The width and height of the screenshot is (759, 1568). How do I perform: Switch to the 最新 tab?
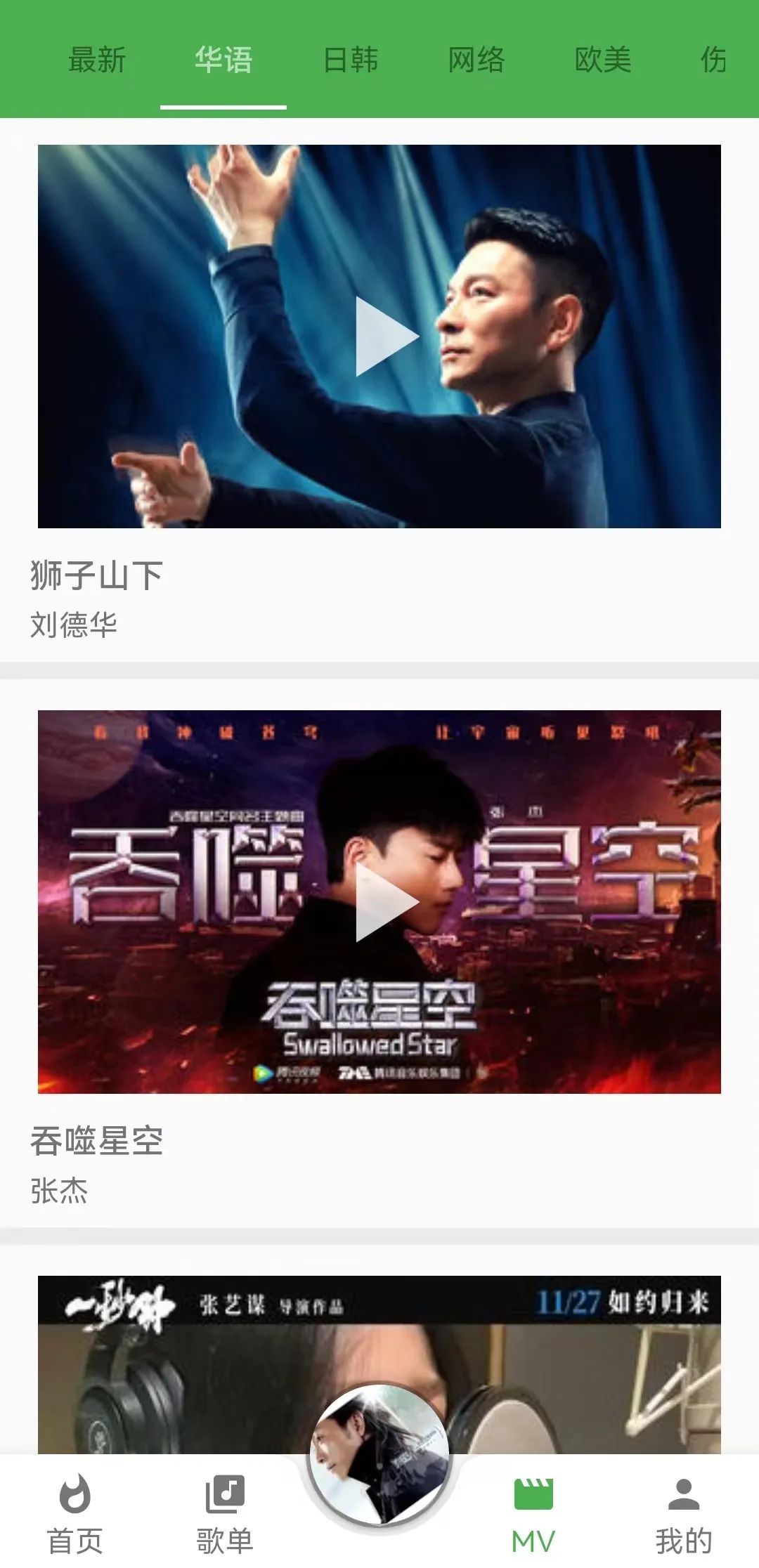pos(97,60)
